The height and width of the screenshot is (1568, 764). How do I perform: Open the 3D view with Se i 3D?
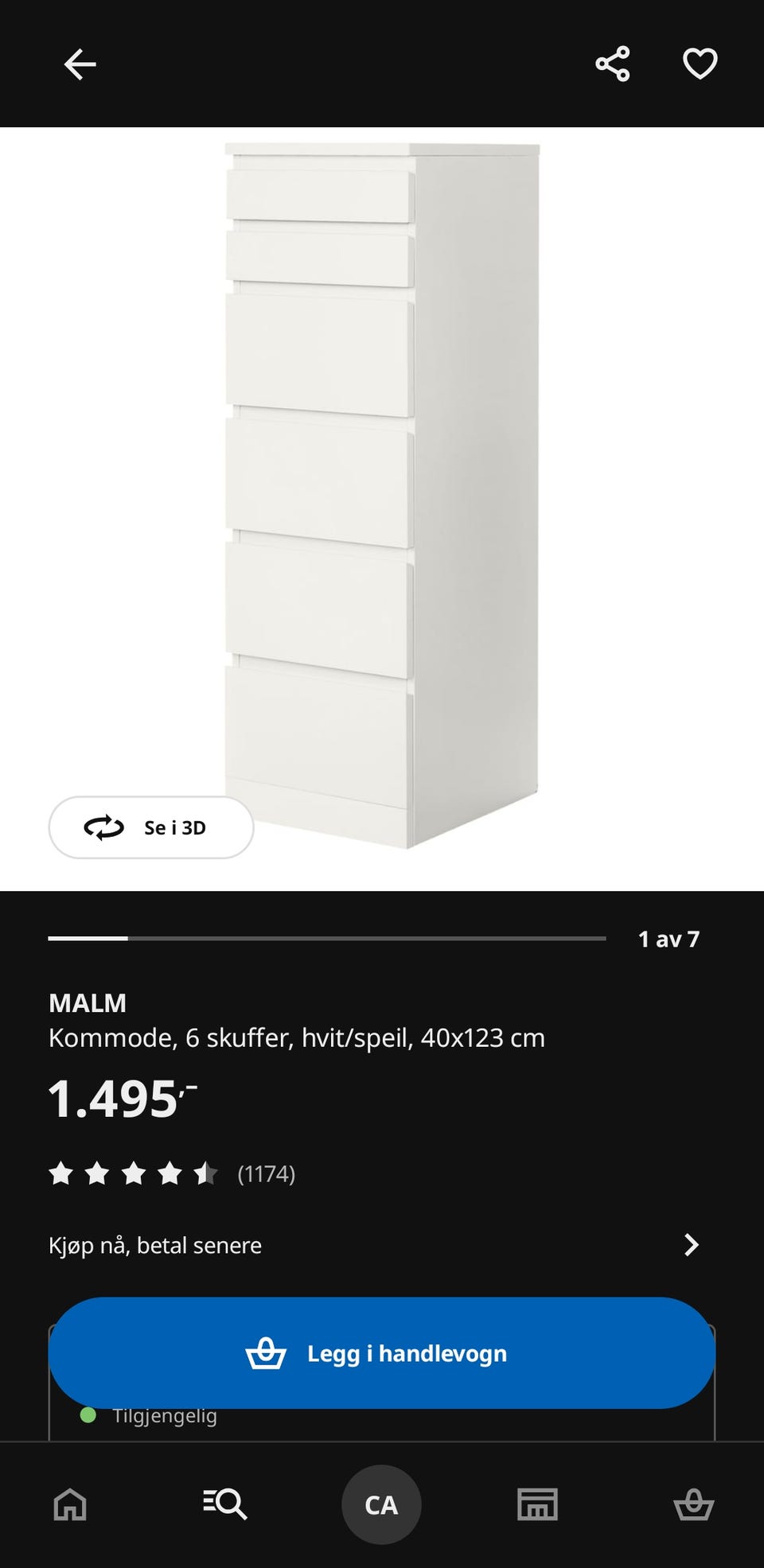coord(151,827)
